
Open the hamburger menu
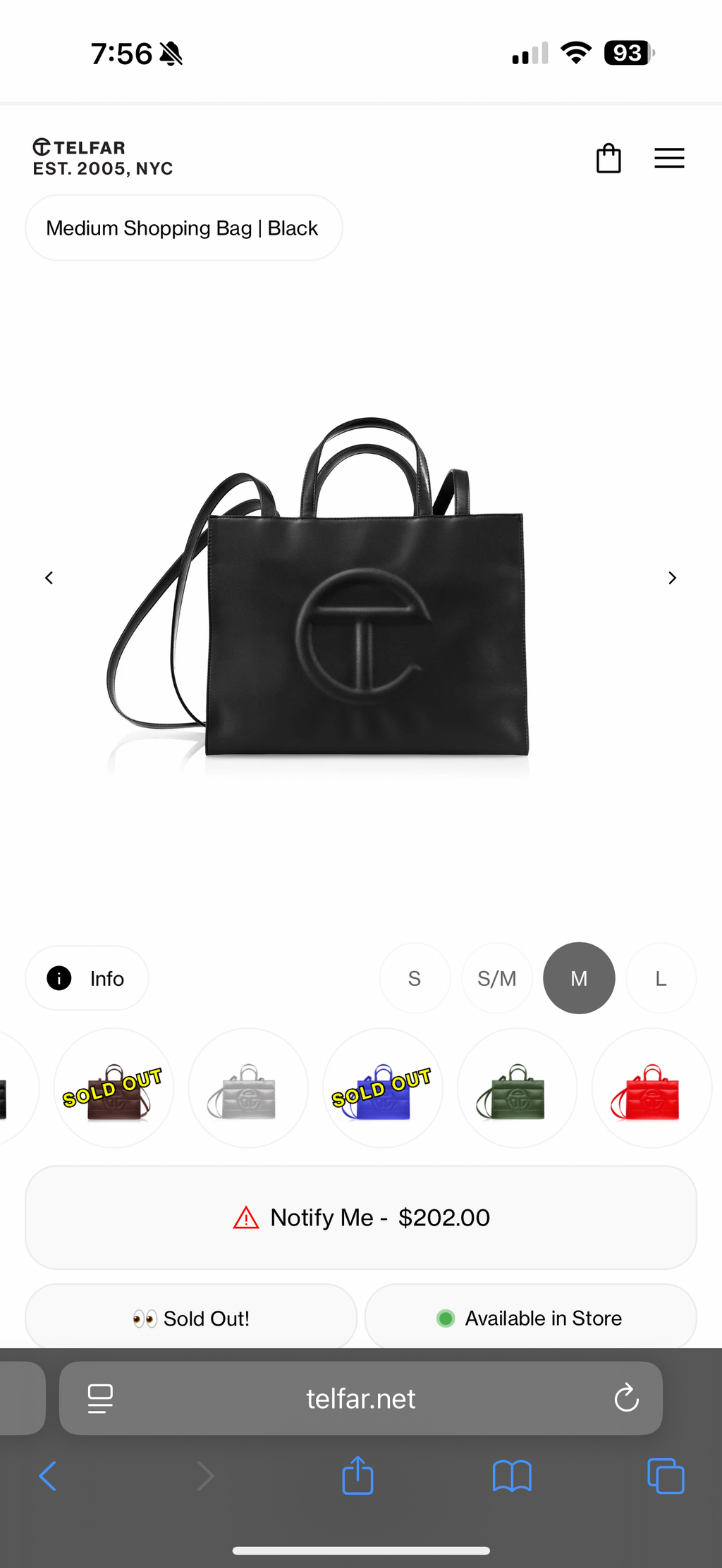[669, 159]
